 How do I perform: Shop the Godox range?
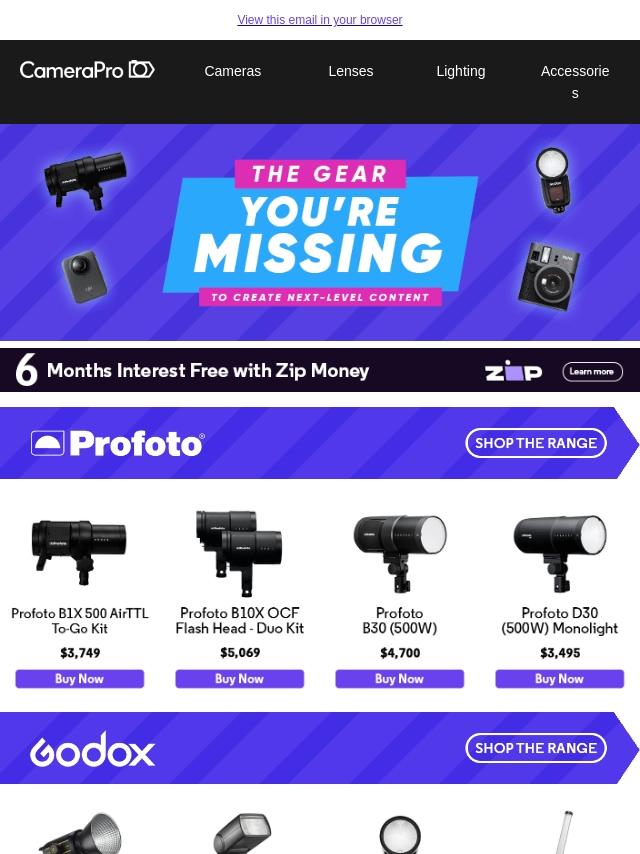535,748
